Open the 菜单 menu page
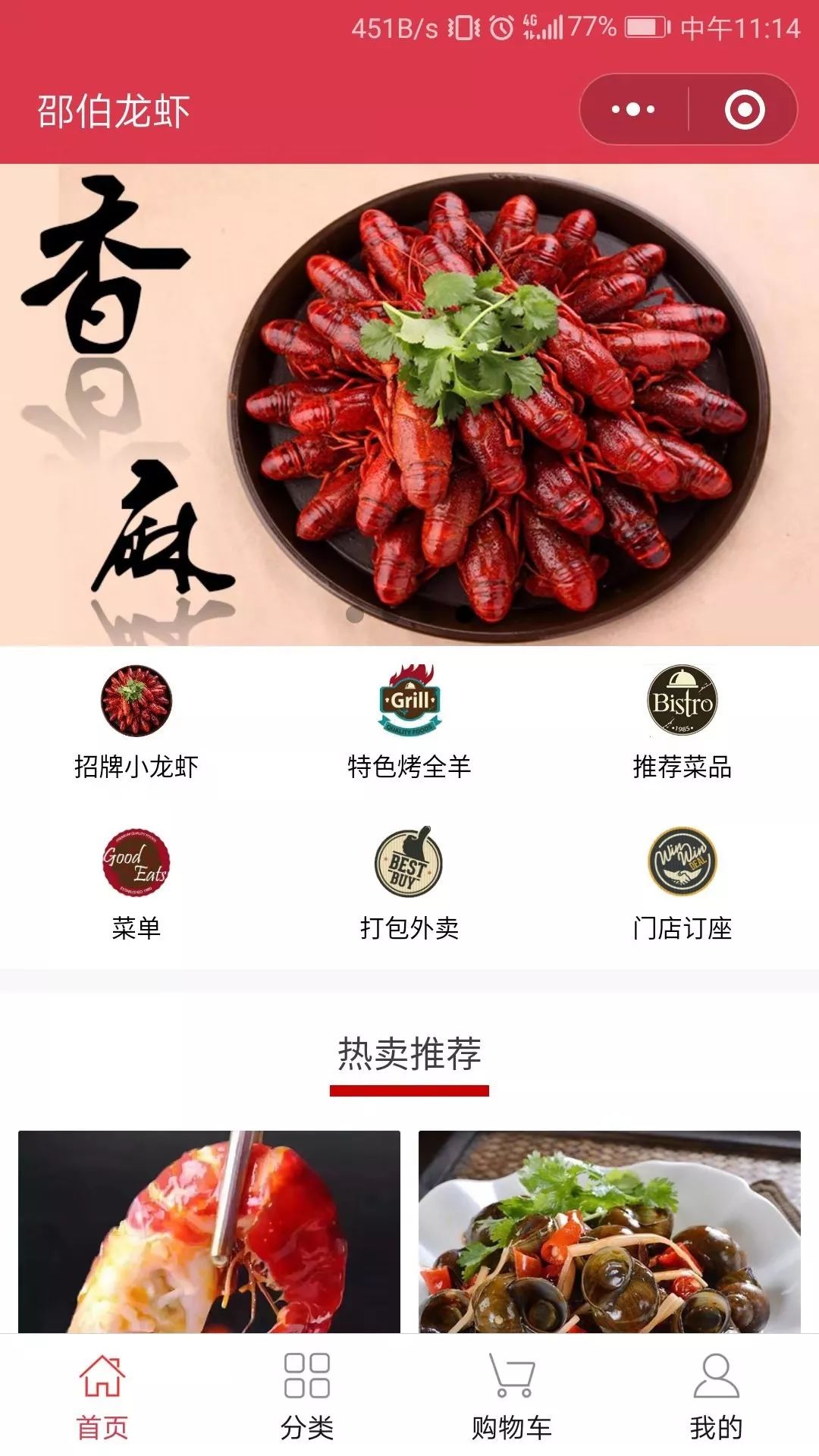Image resolution: width=819 pixels, height=1456 pixels. tap(136, 882)
